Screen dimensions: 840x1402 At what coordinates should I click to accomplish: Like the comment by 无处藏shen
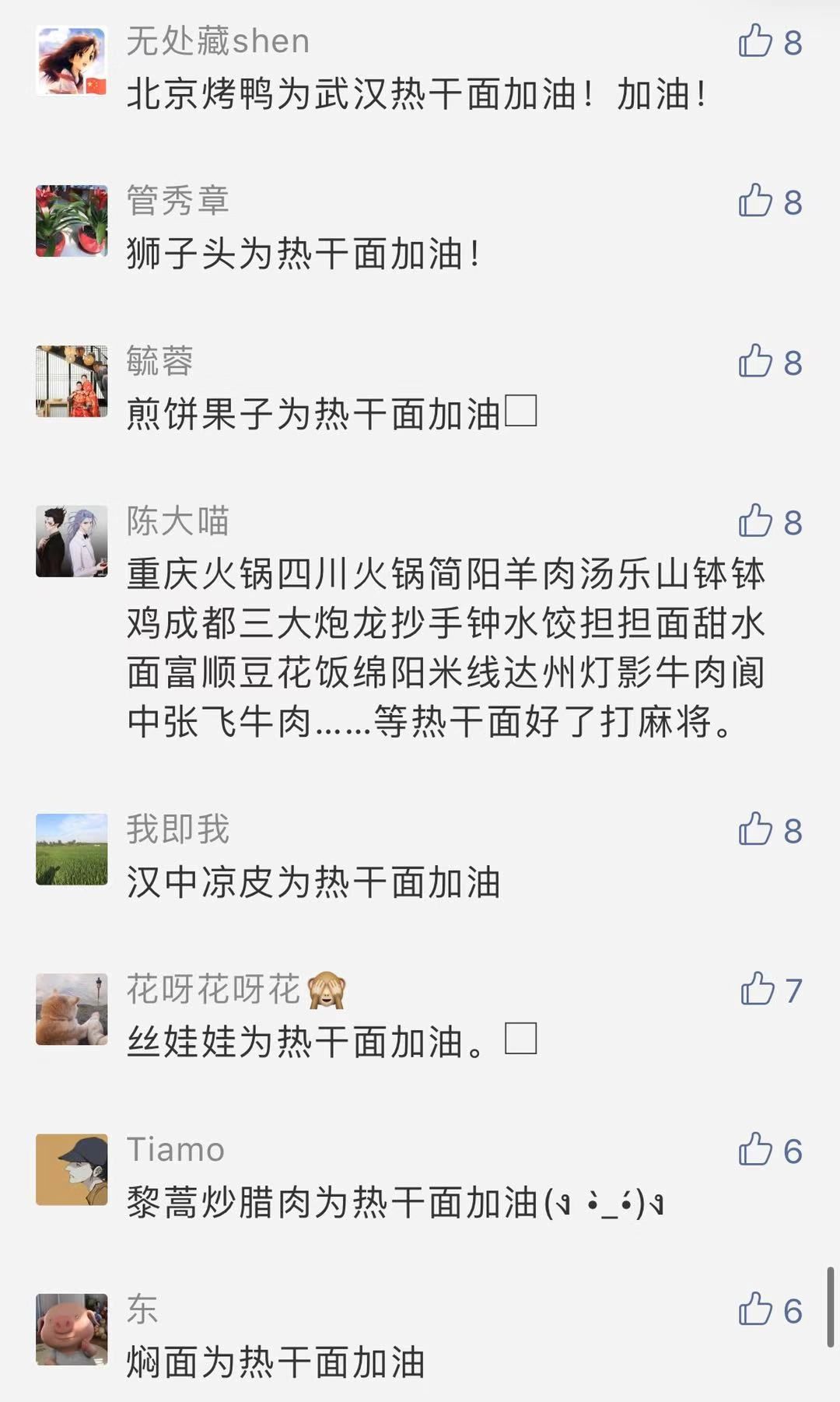point(756,41)
